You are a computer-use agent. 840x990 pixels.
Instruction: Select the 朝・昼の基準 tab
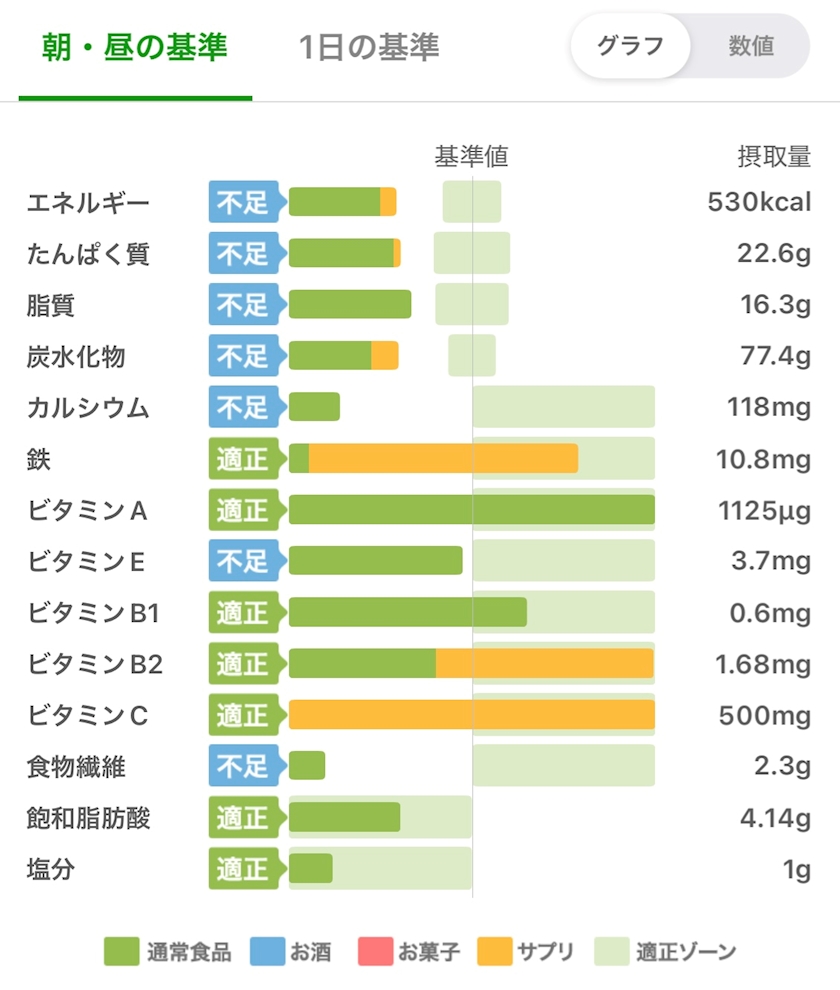[x=135, y=47]
